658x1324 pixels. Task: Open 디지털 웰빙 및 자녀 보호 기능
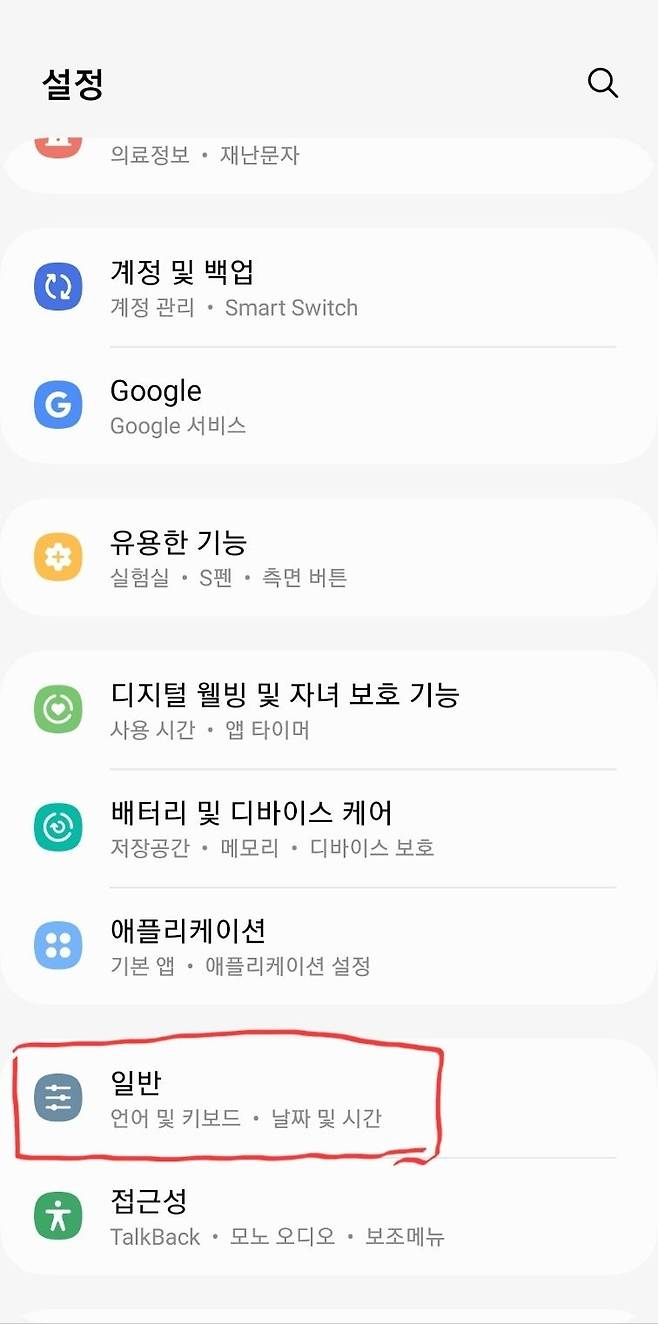(x=330, y=710)
